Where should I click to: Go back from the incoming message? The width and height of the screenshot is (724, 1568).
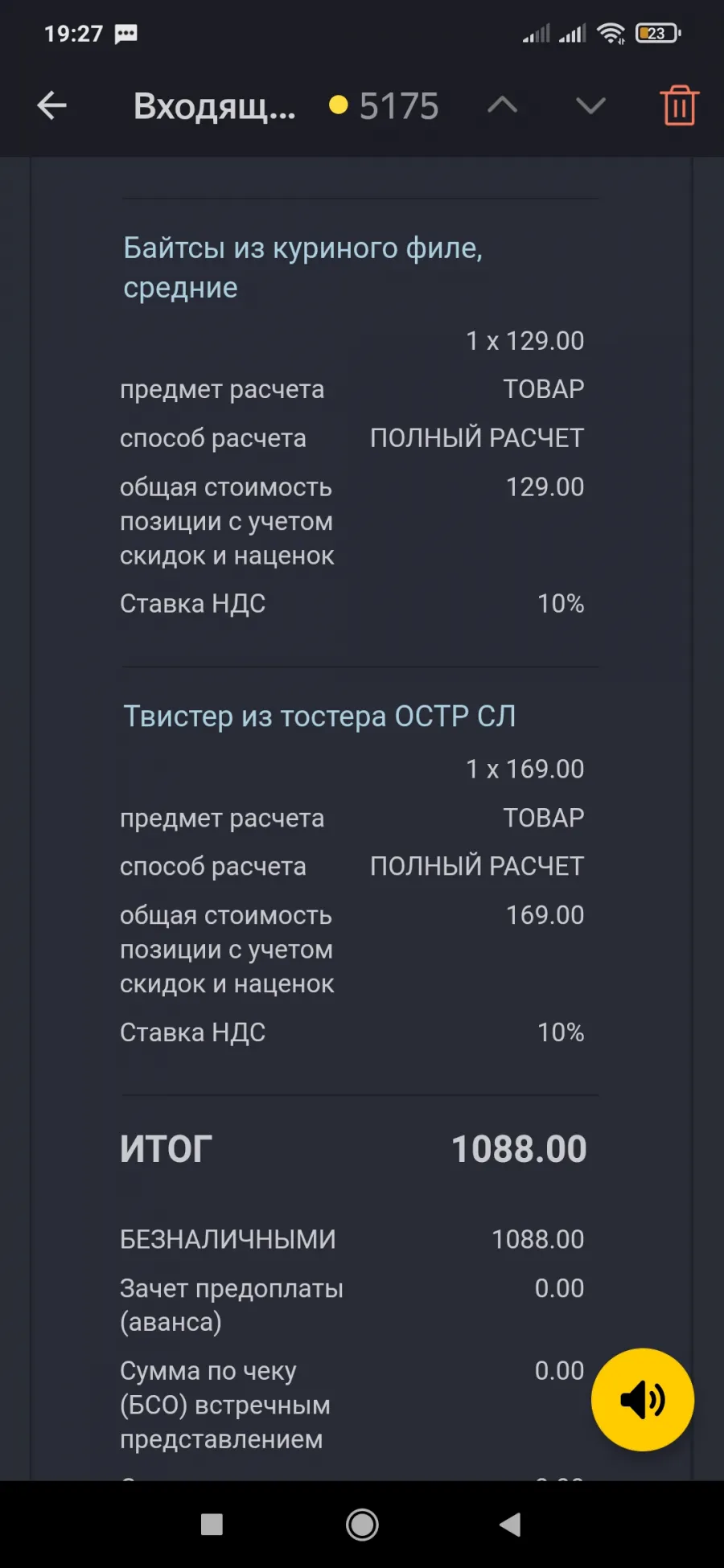51,105
